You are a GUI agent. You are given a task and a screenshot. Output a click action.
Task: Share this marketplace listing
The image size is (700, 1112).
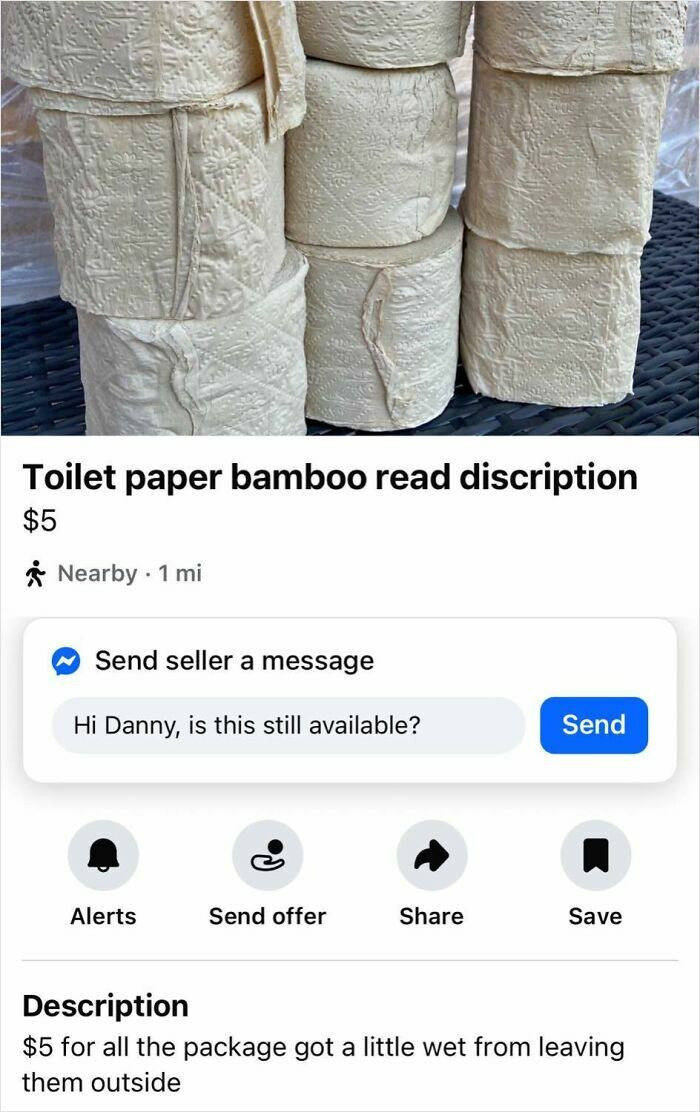click(x=431, y=856)
